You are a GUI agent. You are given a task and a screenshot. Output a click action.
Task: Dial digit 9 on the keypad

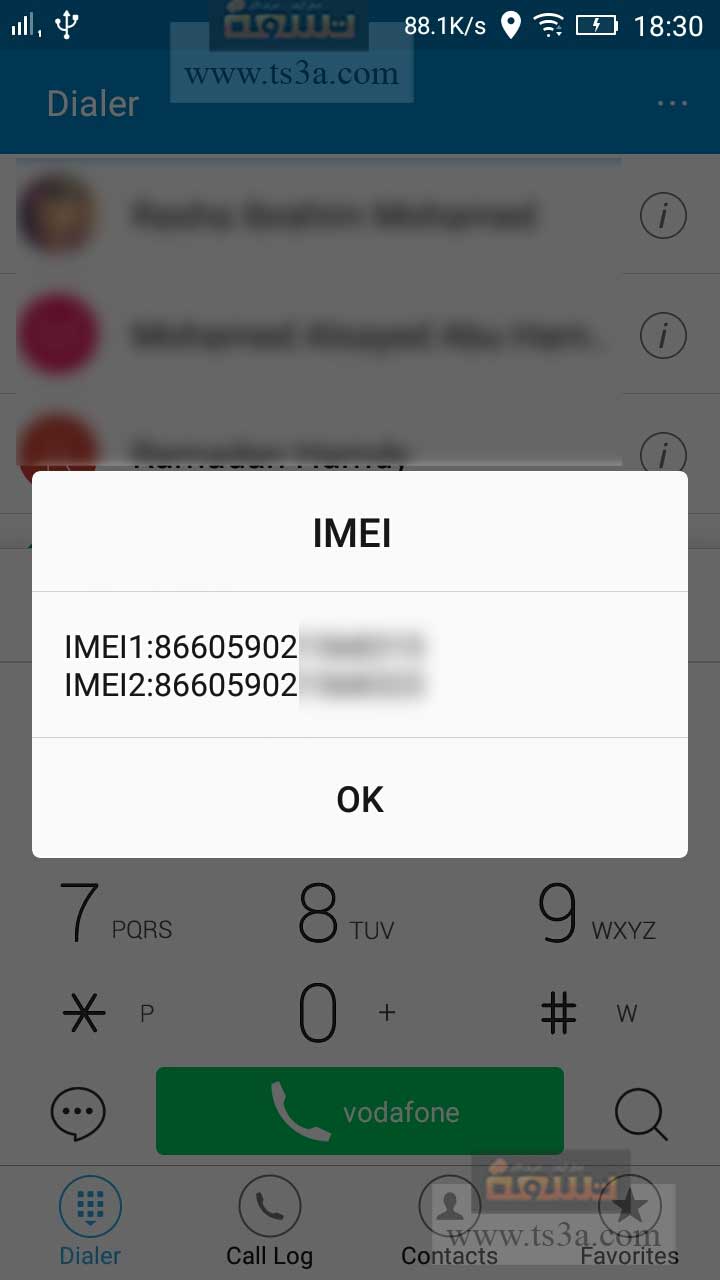point(597,914)
